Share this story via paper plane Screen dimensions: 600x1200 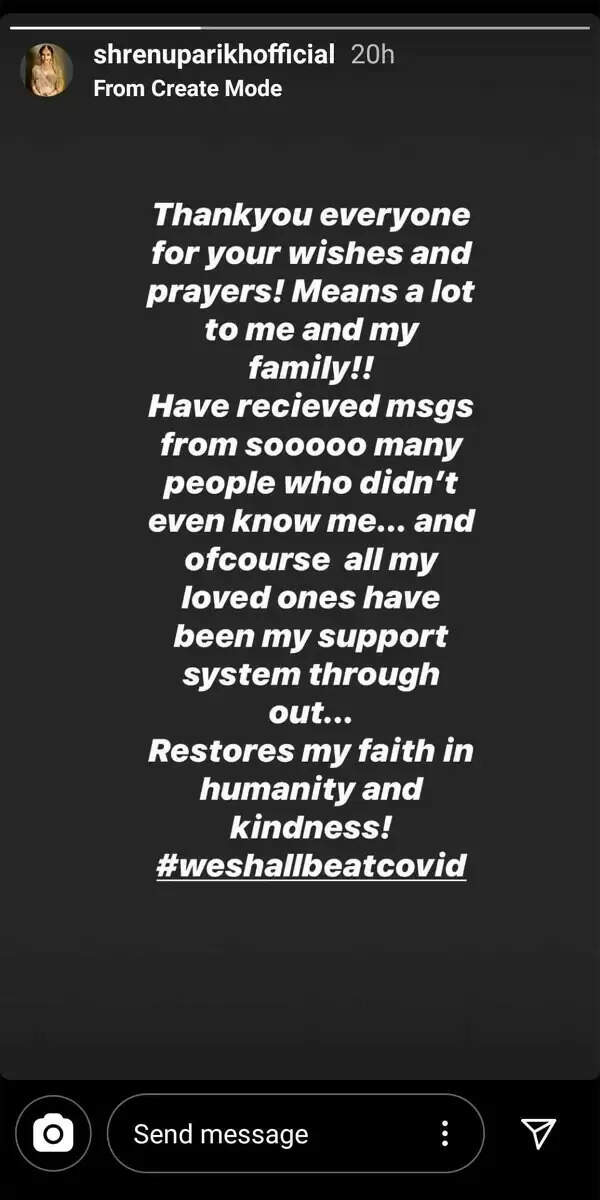click(538, 1132)
